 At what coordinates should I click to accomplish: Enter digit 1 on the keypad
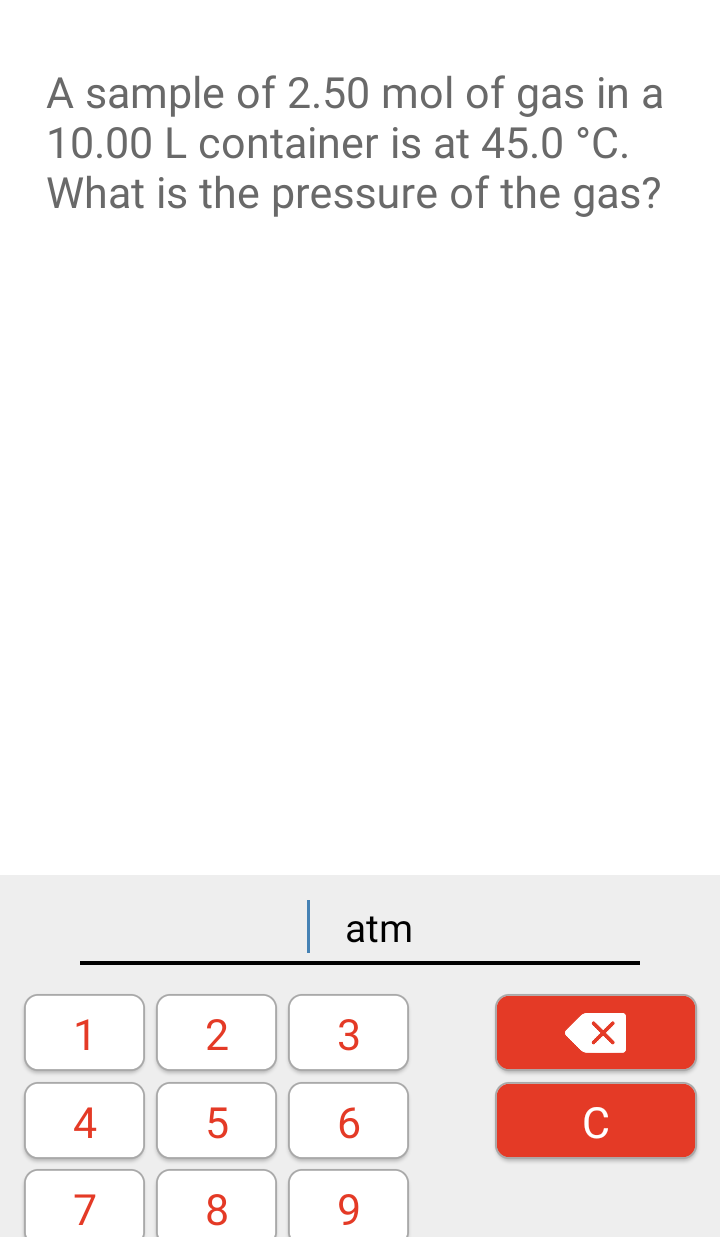pyautogui.click(x=85, y=1033)
